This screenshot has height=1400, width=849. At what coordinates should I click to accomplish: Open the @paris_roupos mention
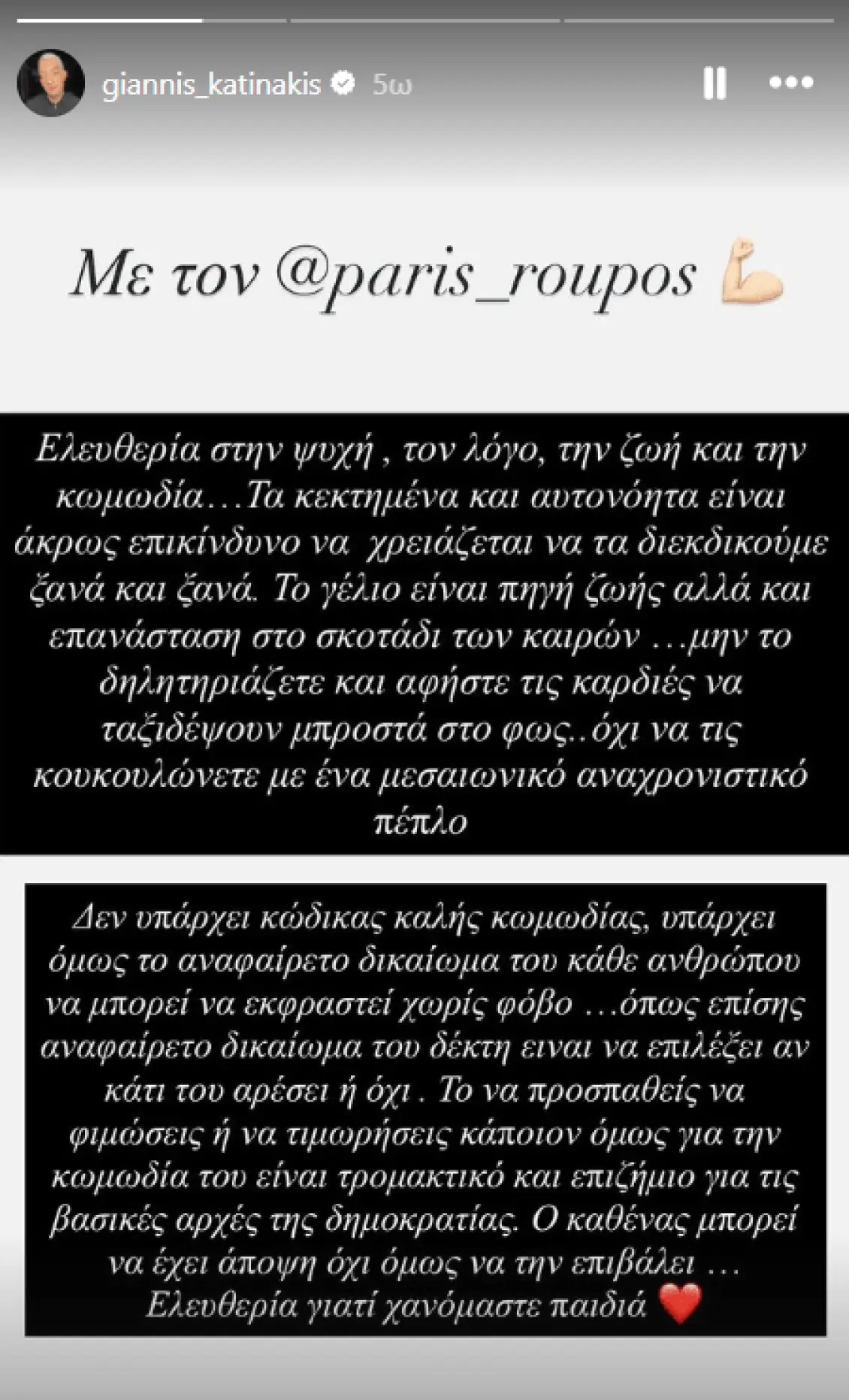click(485, 277)
